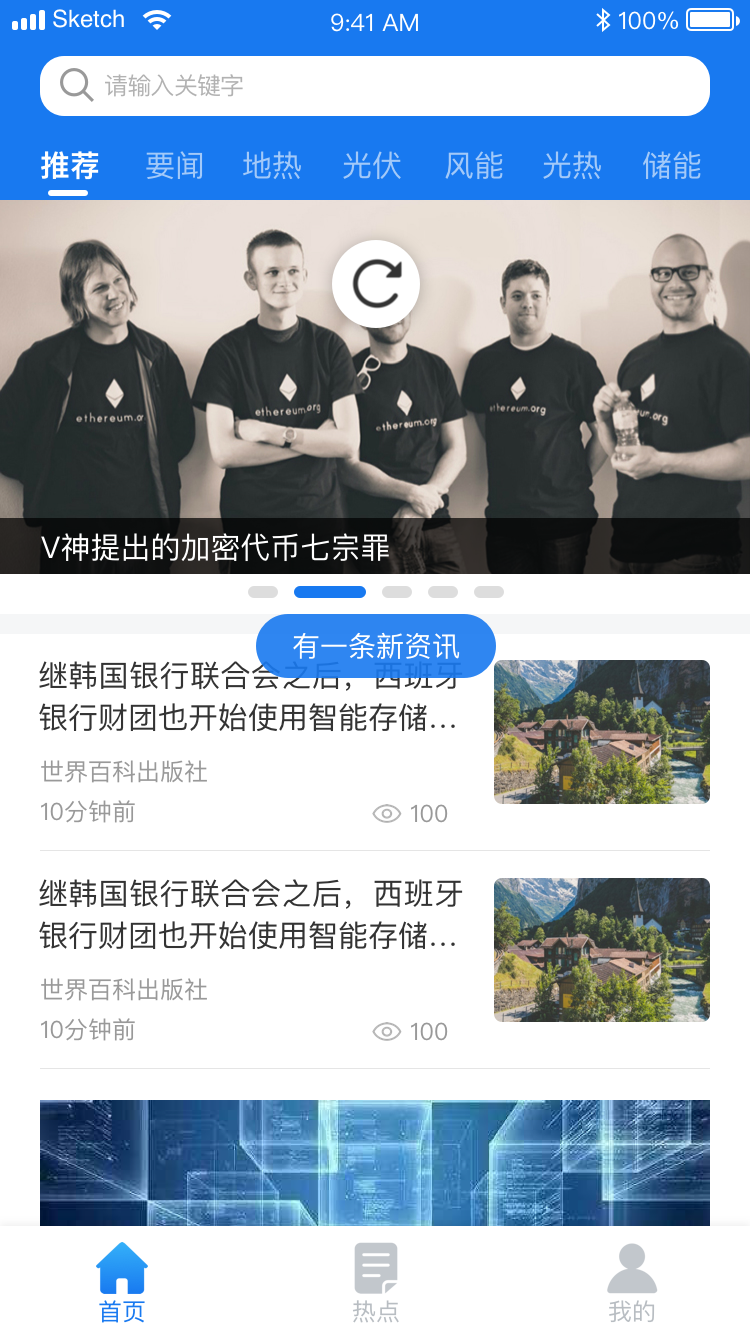Go to the 光热 tab
Viewport: 750px width, 1334px height.
tap(572, 165)
